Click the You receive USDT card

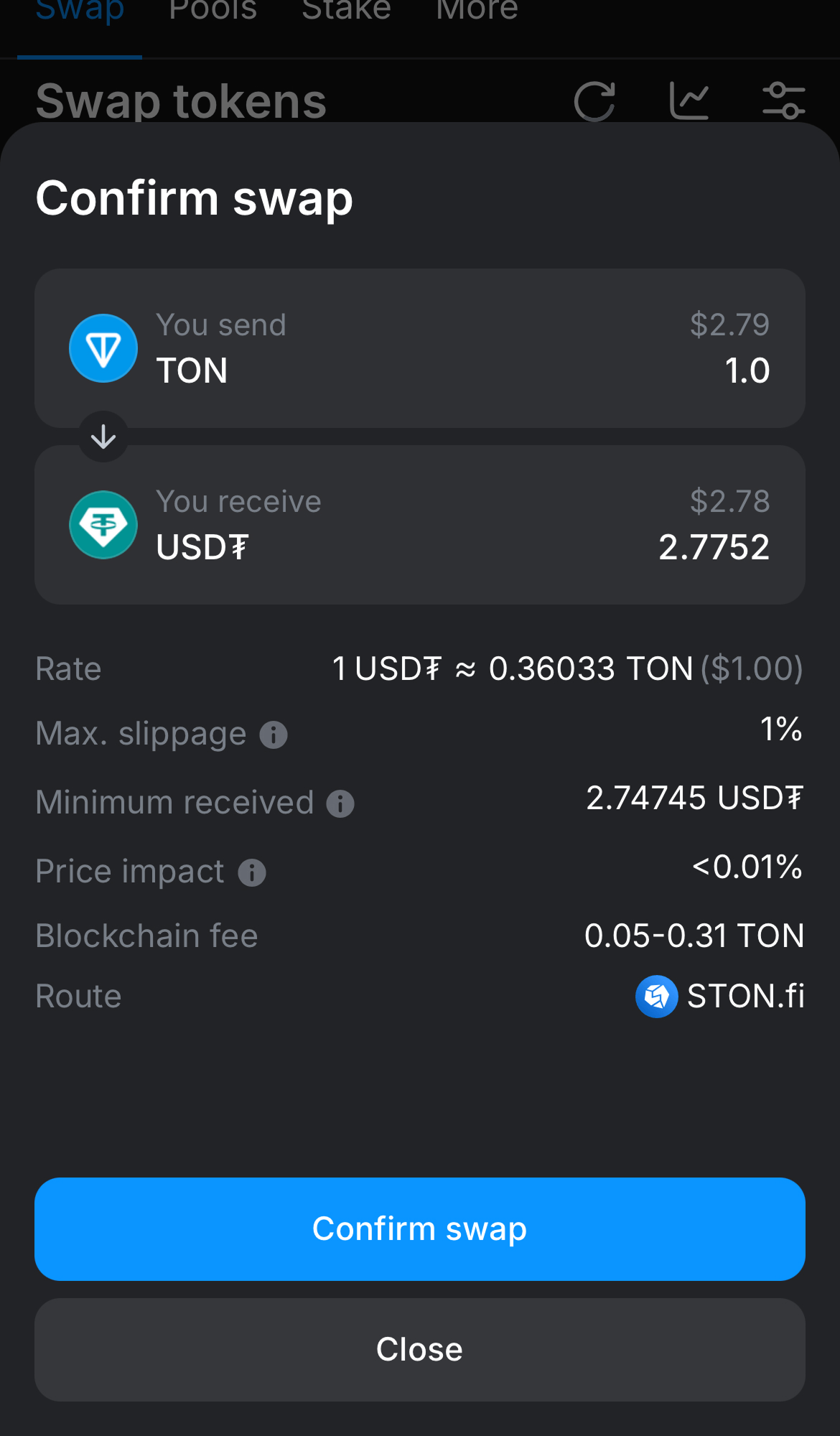[x=420, y=525]
